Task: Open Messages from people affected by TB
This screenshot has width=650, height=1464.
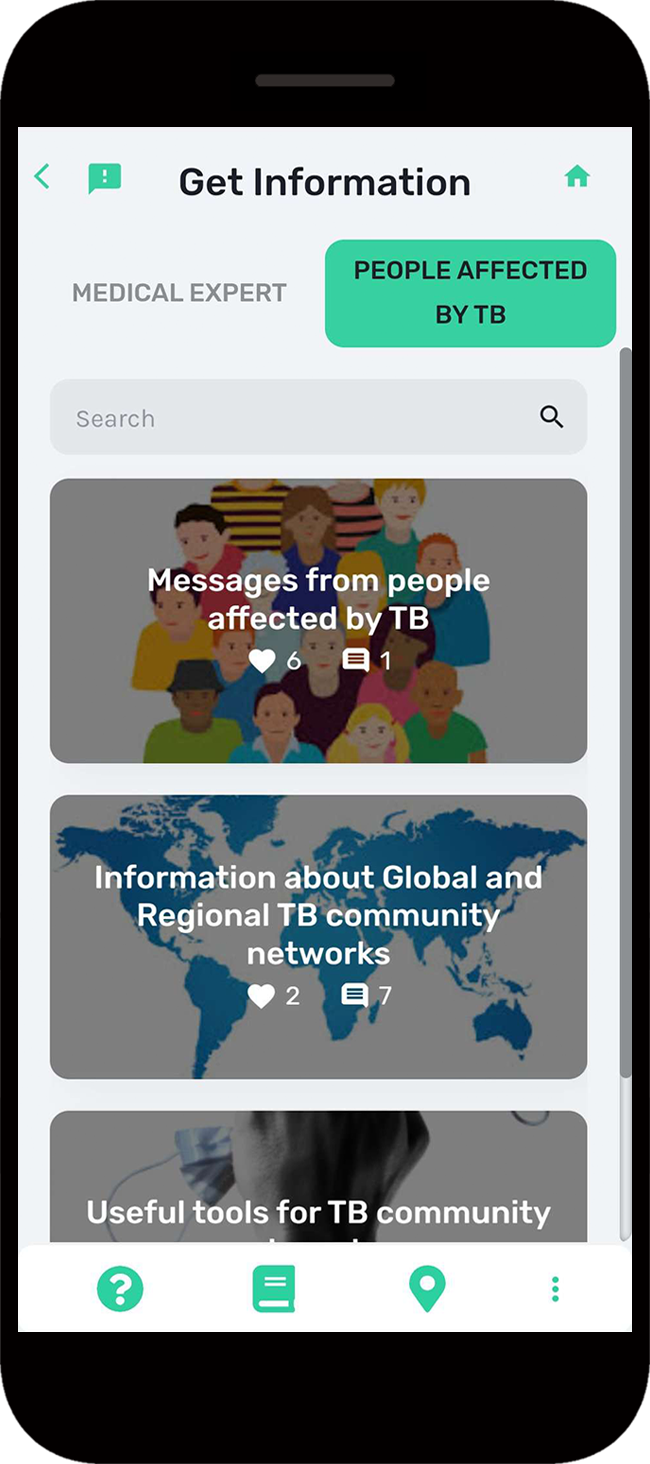Action: [318, 620]
